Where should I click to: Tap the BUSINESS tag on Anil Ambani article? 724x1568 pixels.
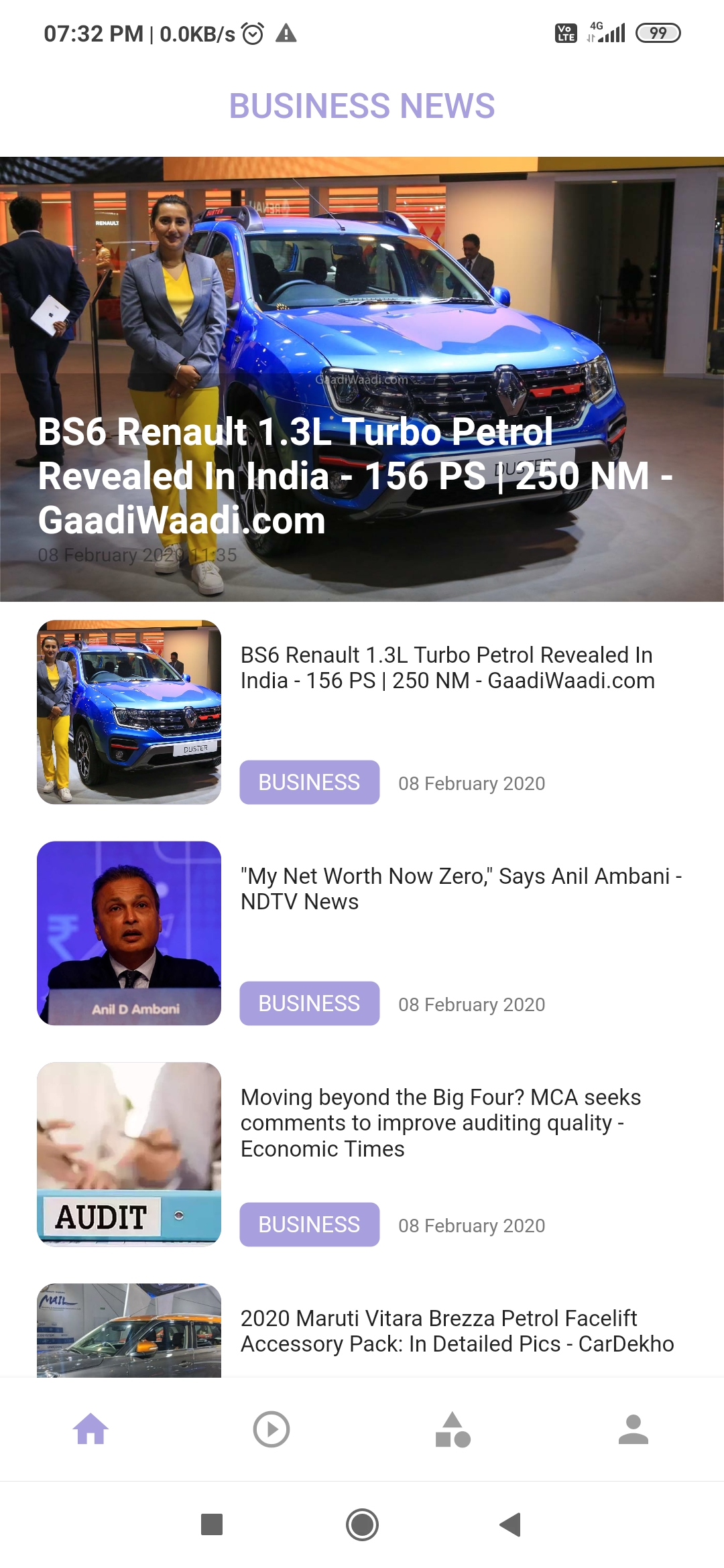(x=310, y=1003)
